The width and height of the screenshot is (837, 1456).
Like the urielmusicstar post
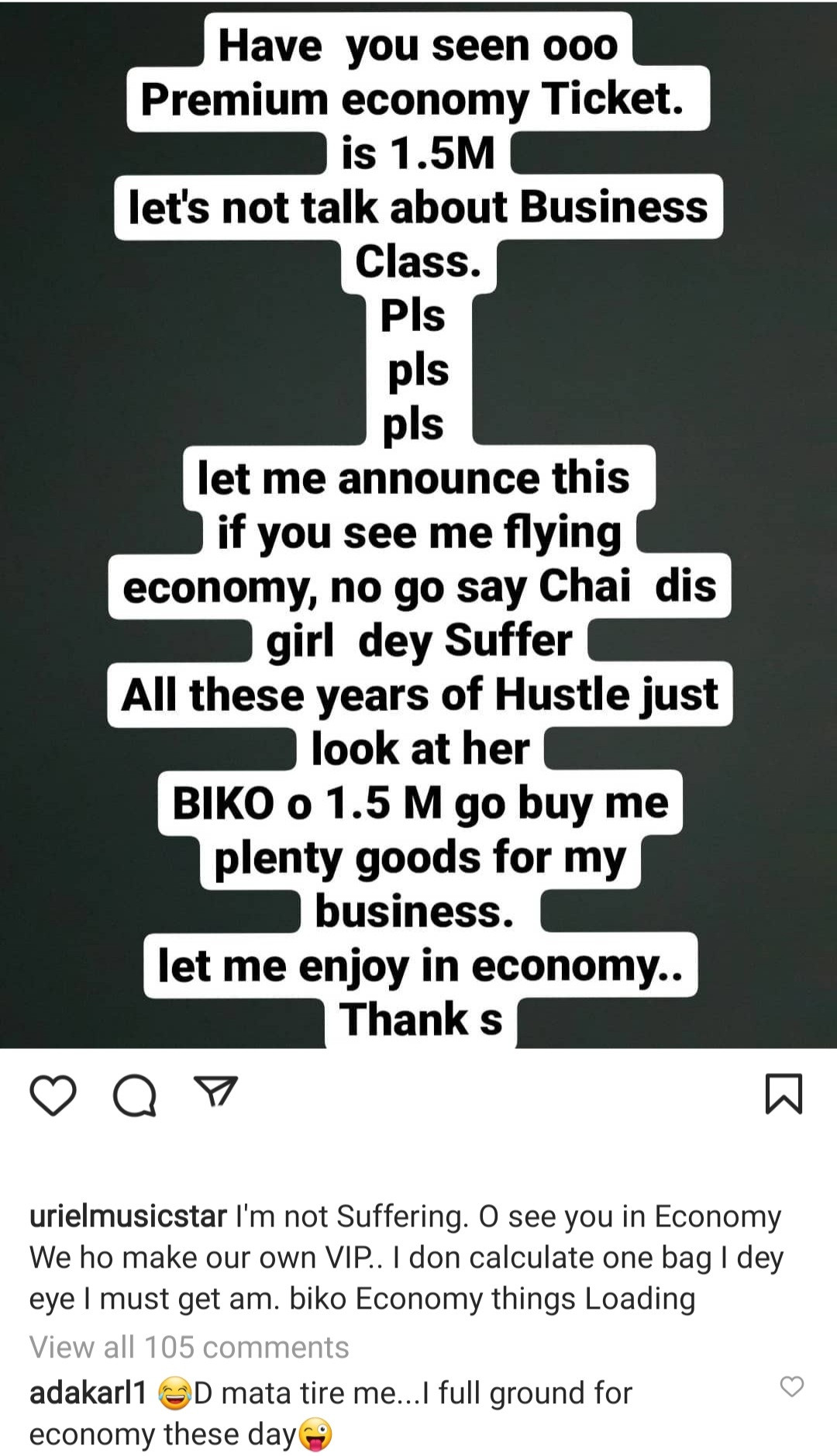pos(53,1095)
